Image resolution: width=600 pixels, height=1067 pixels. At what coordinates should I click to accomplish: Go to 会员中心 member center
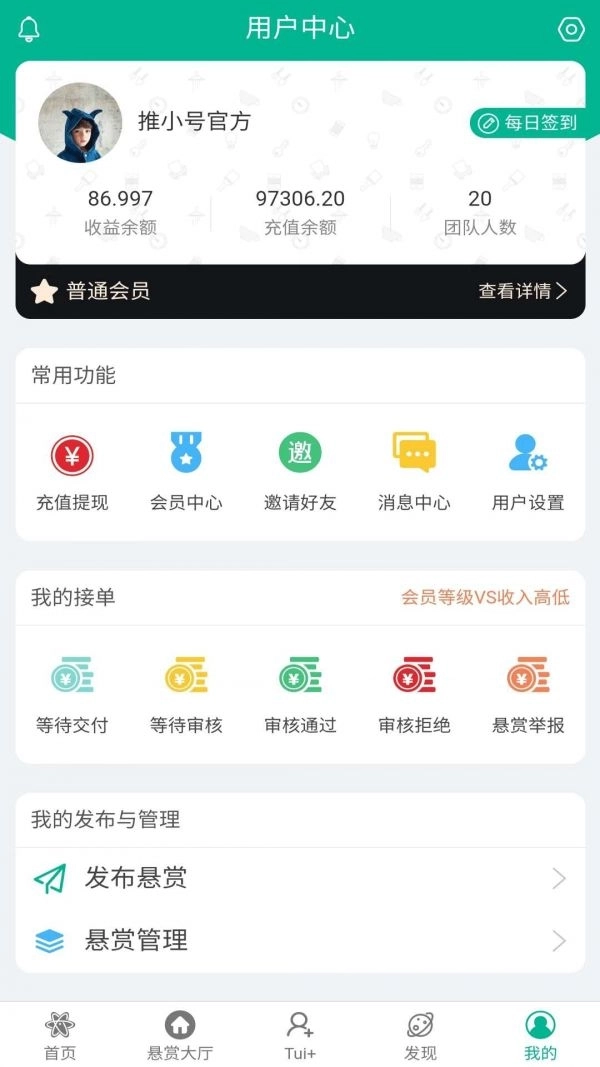186,472
